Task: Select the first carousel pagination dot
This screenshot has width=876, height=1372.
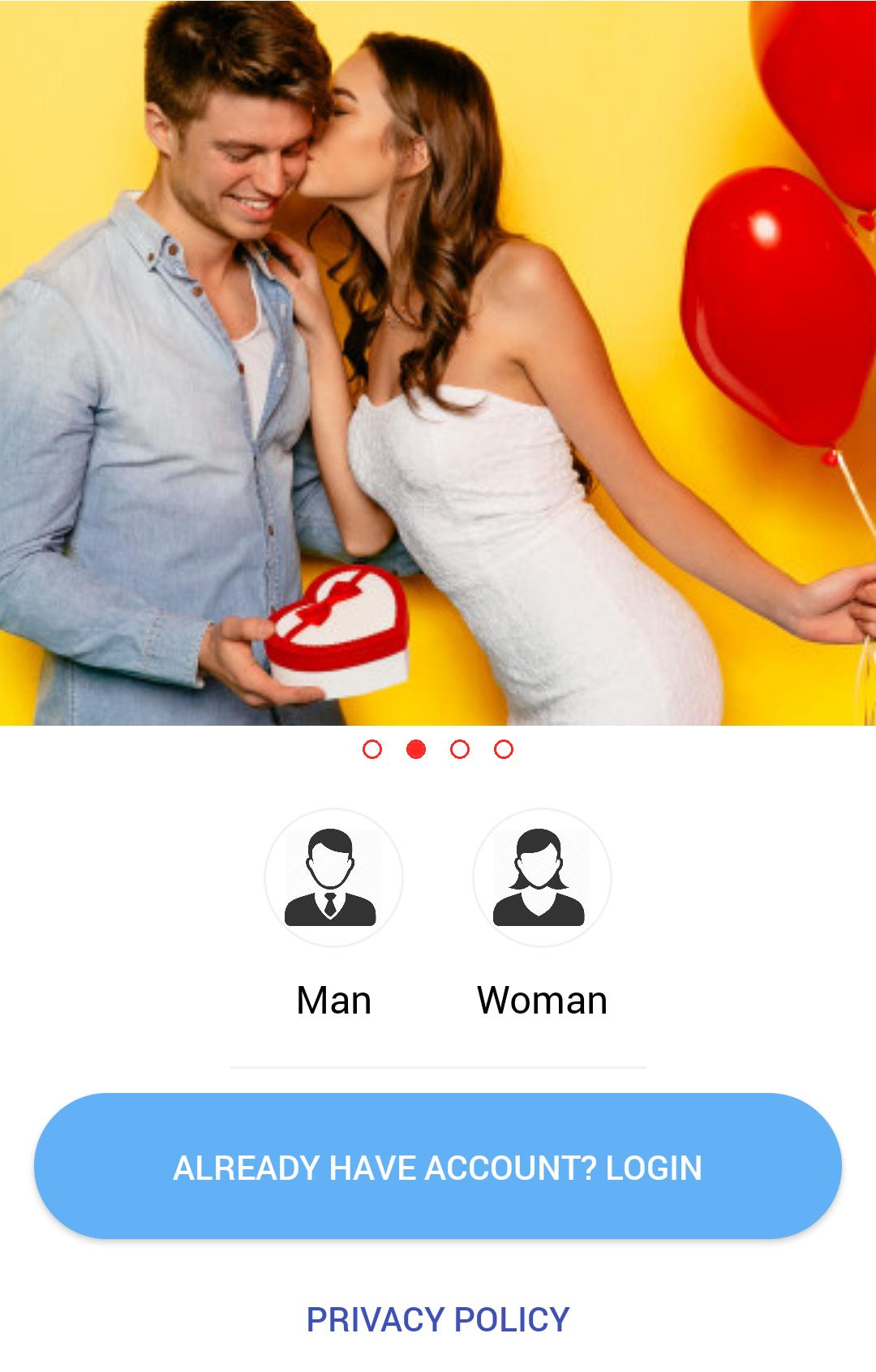Action: (374, 750)
